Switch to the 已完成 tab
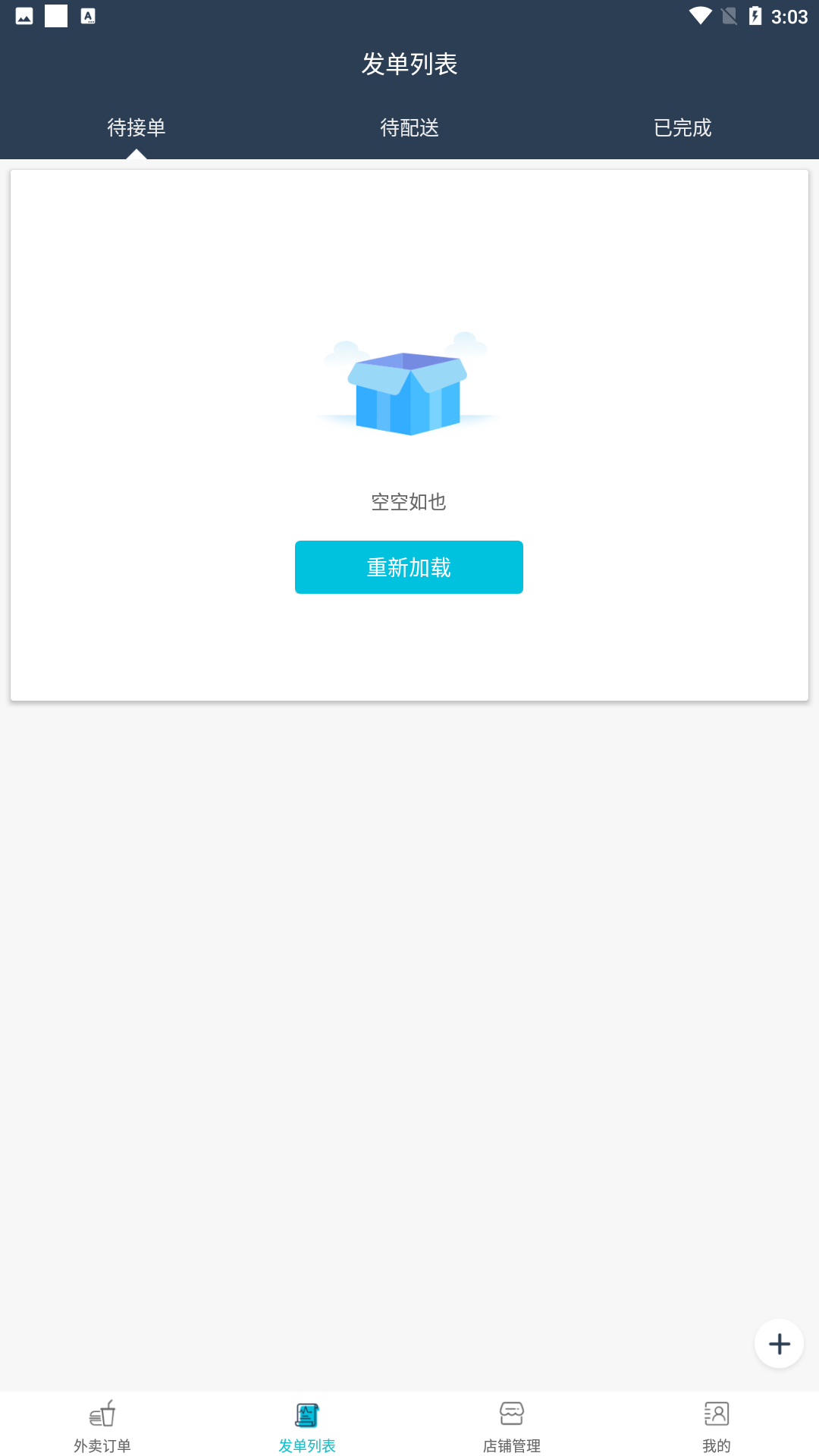The image size is (819, 1456). tap(682, 128)
